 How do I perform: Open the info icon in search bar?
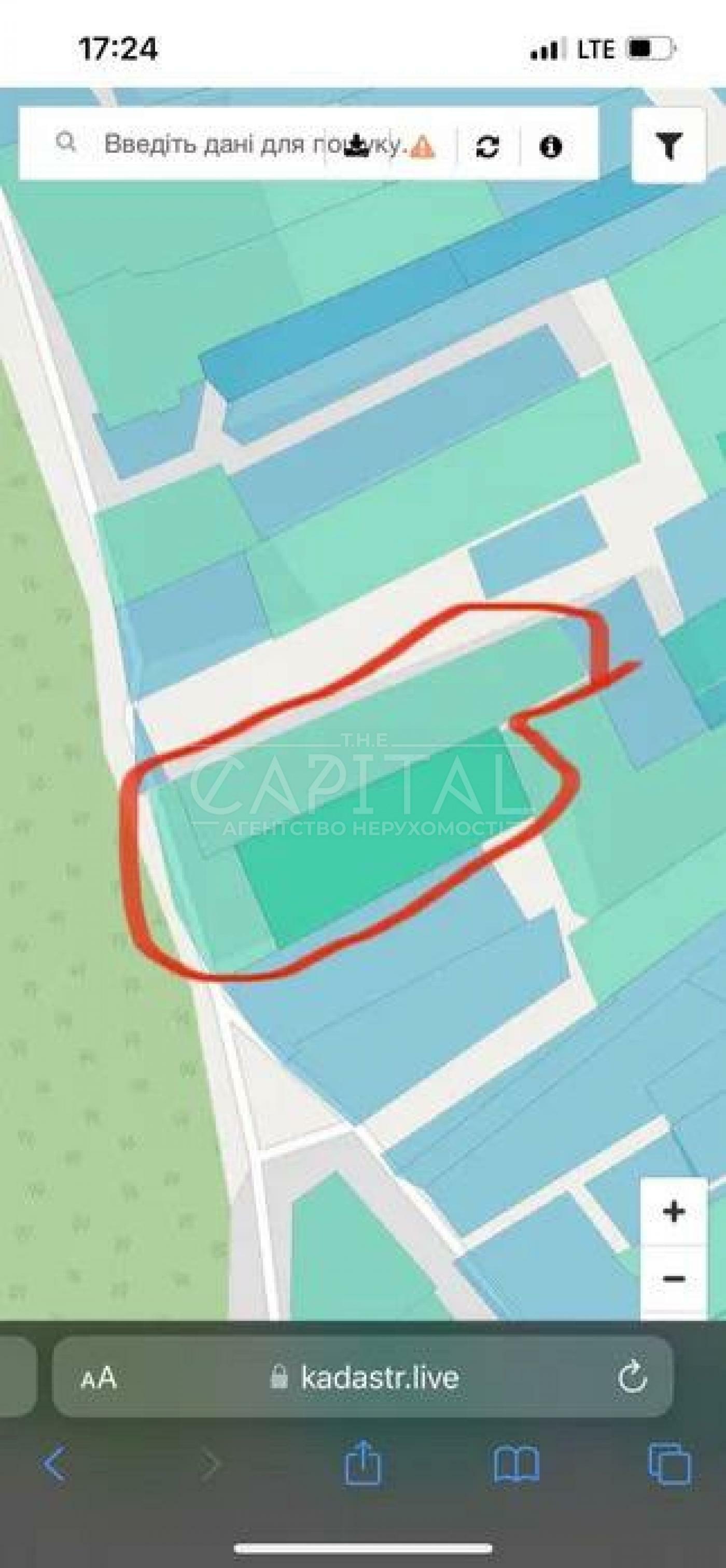550,146
